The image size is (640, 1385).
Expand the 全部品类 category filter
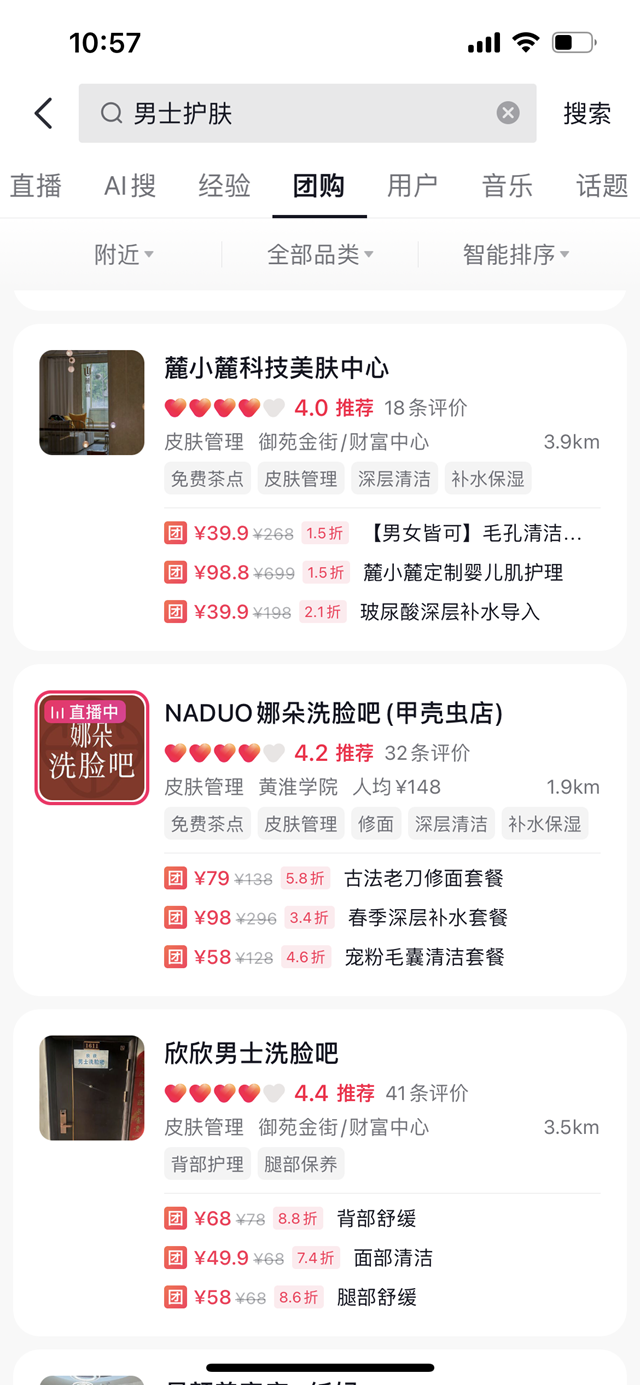point(320,255)
